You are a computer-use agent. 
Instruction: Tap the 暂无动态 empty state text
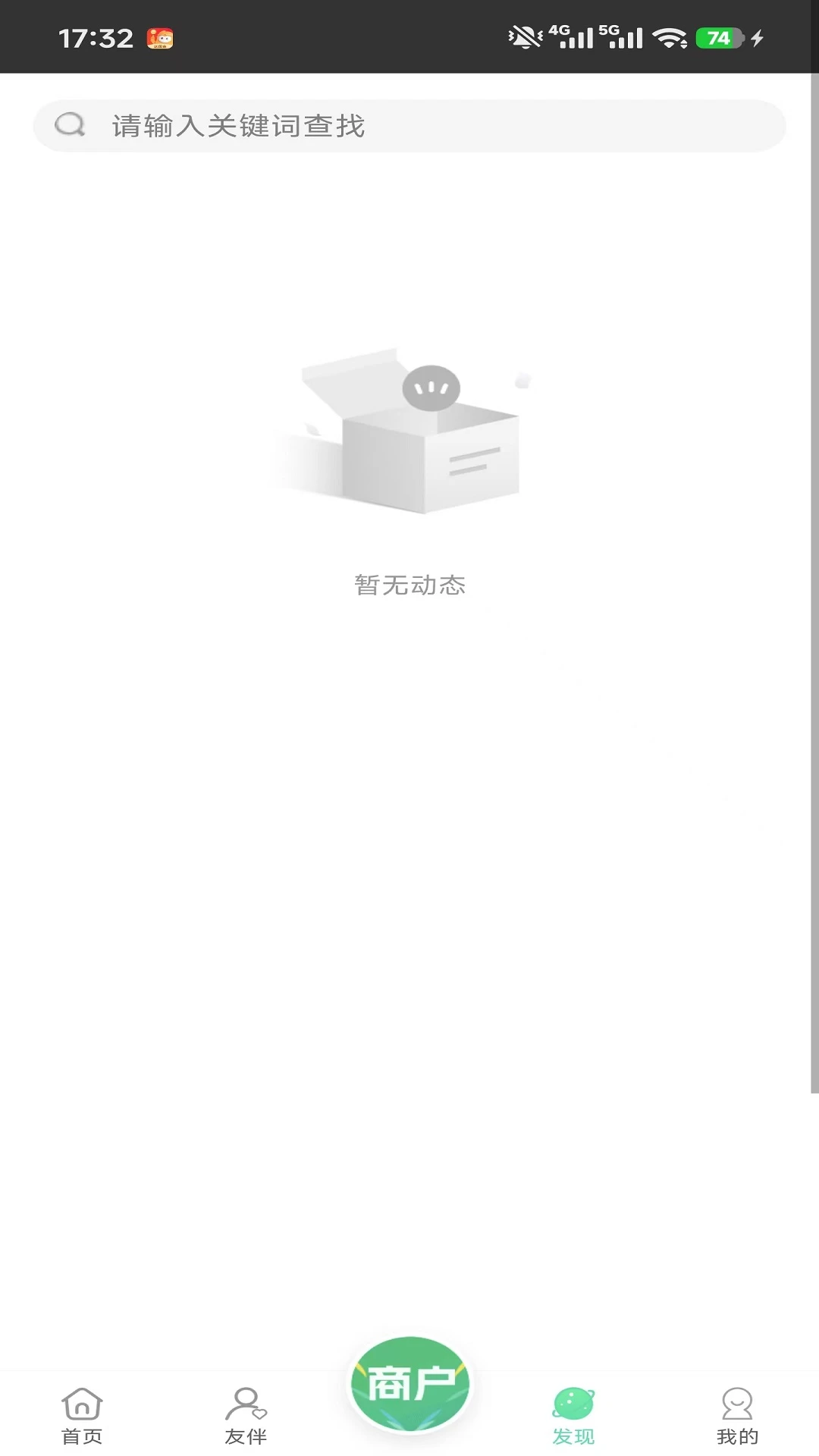pyautogui.click(x=409, y=585)
